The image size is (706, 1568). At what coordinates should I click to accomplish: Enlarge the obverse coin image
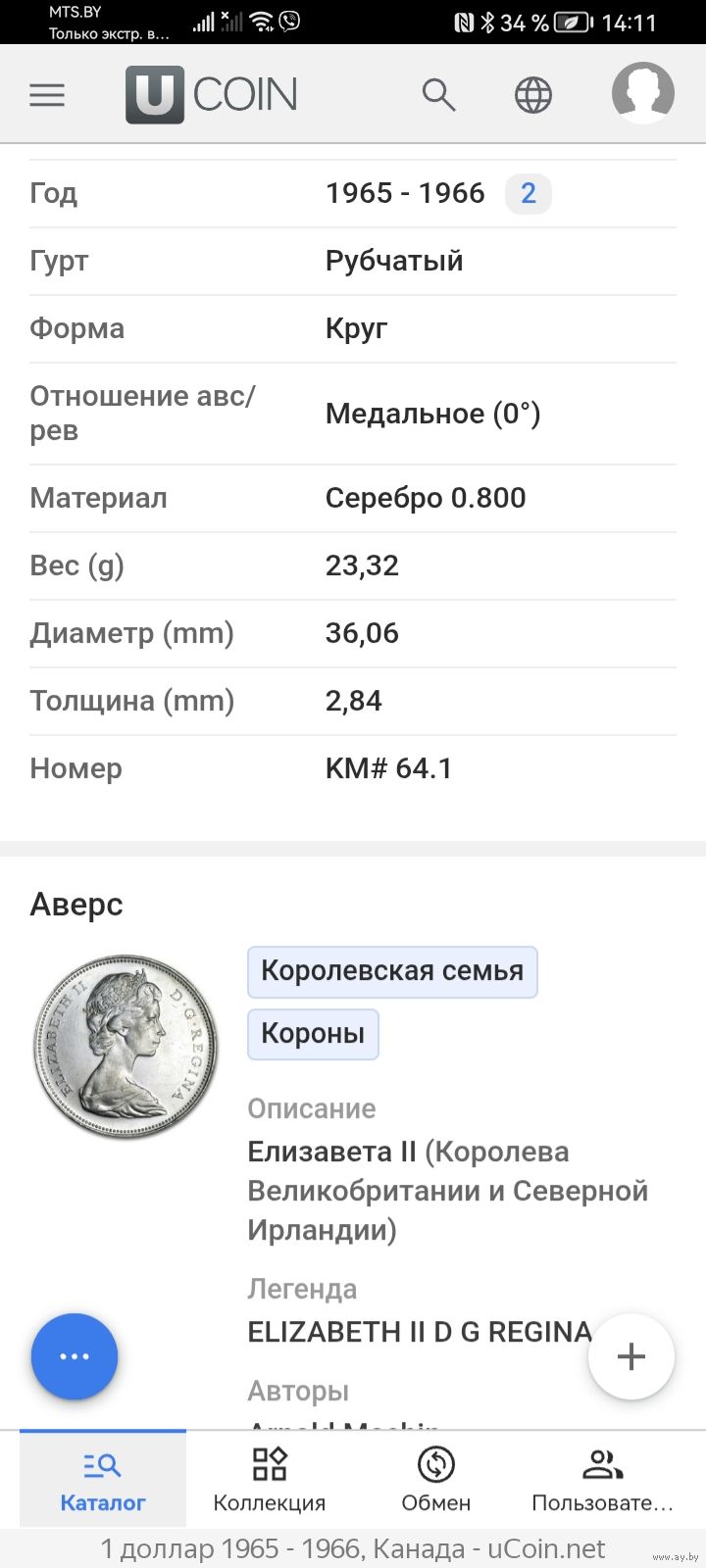coord(126,1047)
